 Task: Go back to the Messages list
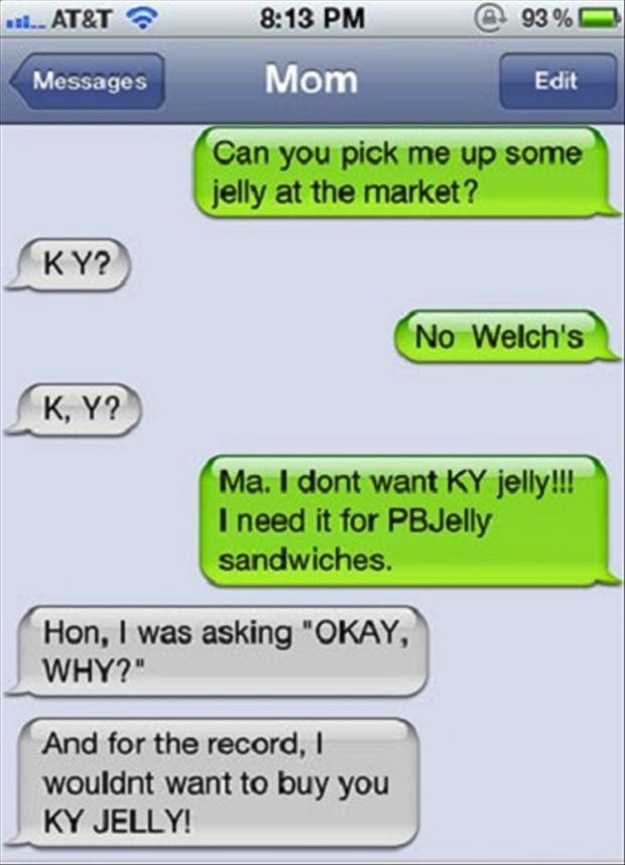click(86, 82)
